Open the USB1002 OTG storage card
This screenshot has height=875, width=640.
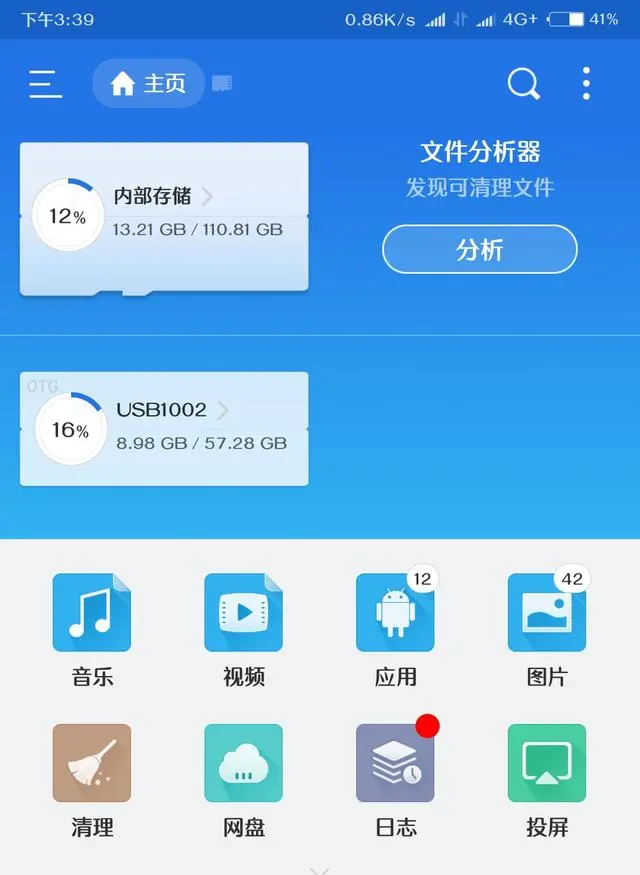pyautogui.click(x=164, y=428)
